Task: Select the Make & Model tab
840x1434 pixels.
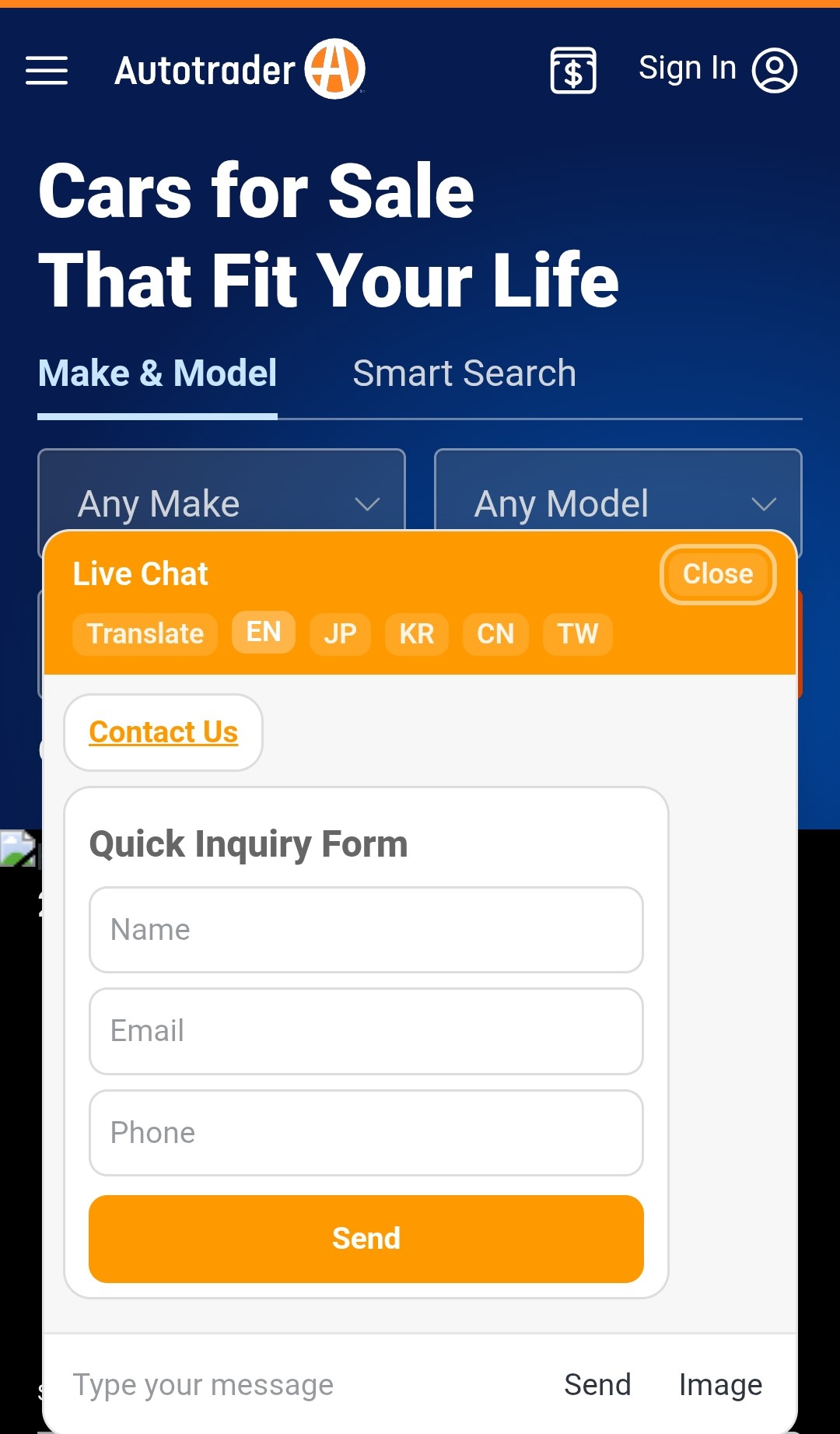Action: (157, 373)
